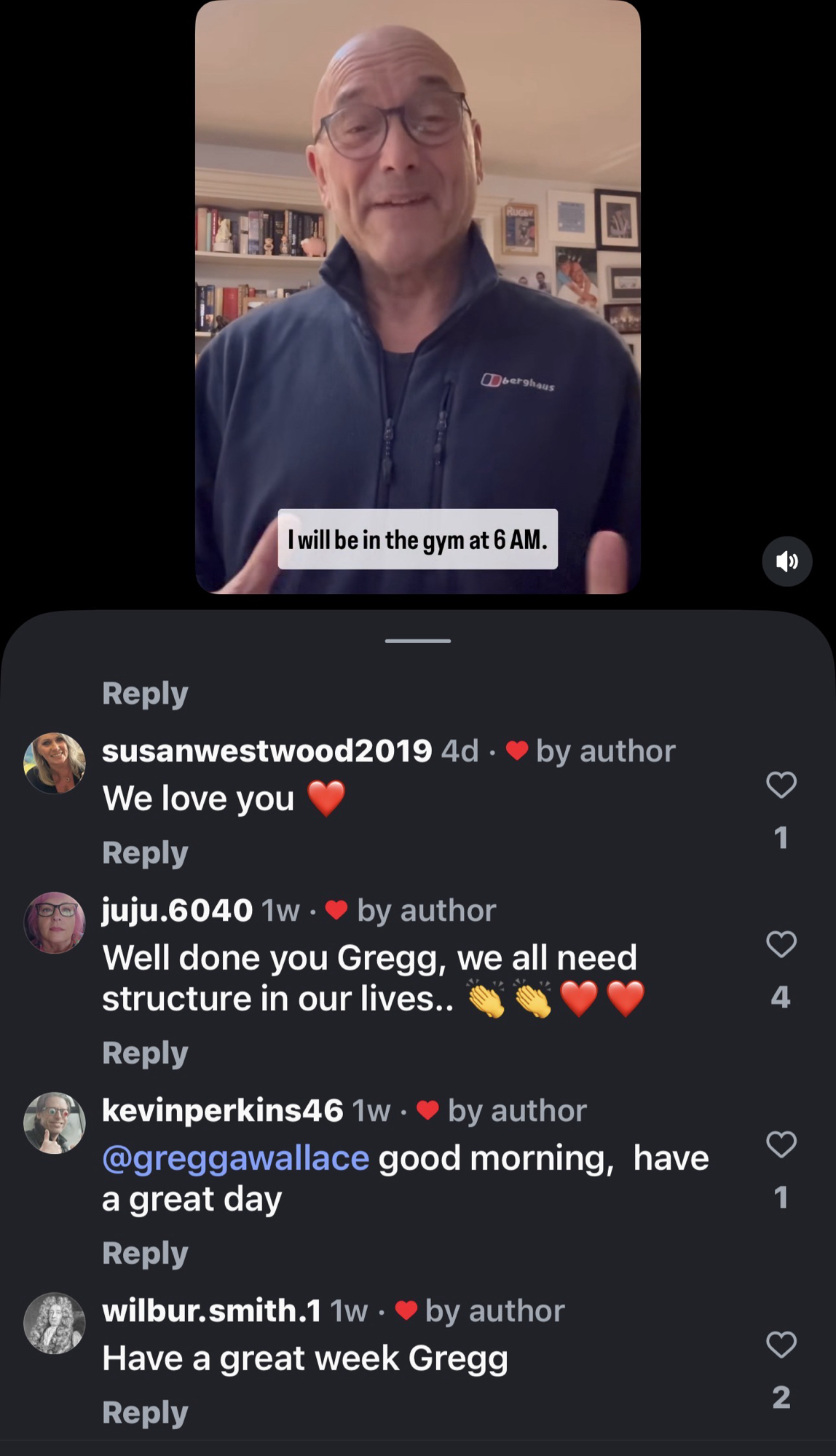Open juju.6040's profile picture
Viewport: 836px width, 1456px height.
pos(55,922)
